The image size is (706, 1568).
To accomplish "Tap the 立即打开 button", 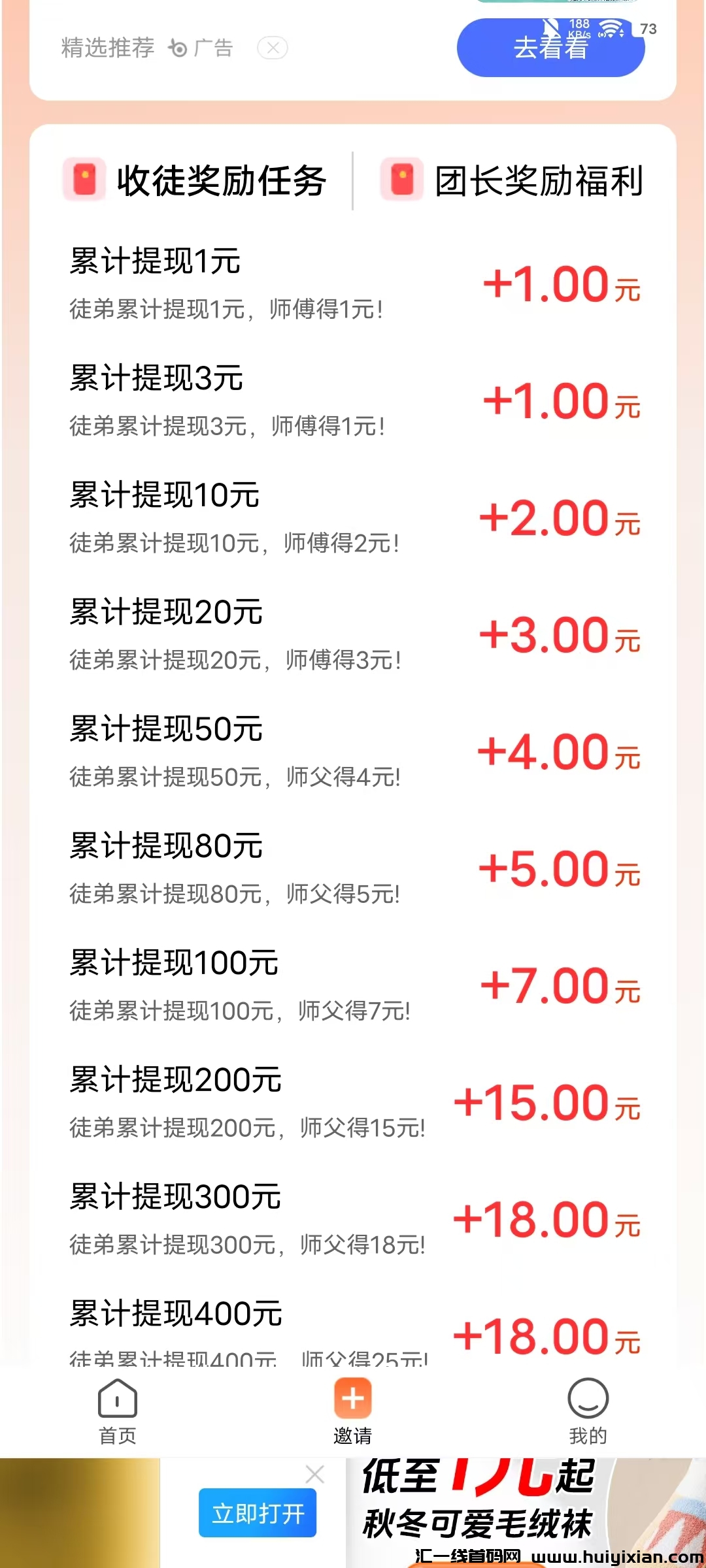I will click(258, 1513).
